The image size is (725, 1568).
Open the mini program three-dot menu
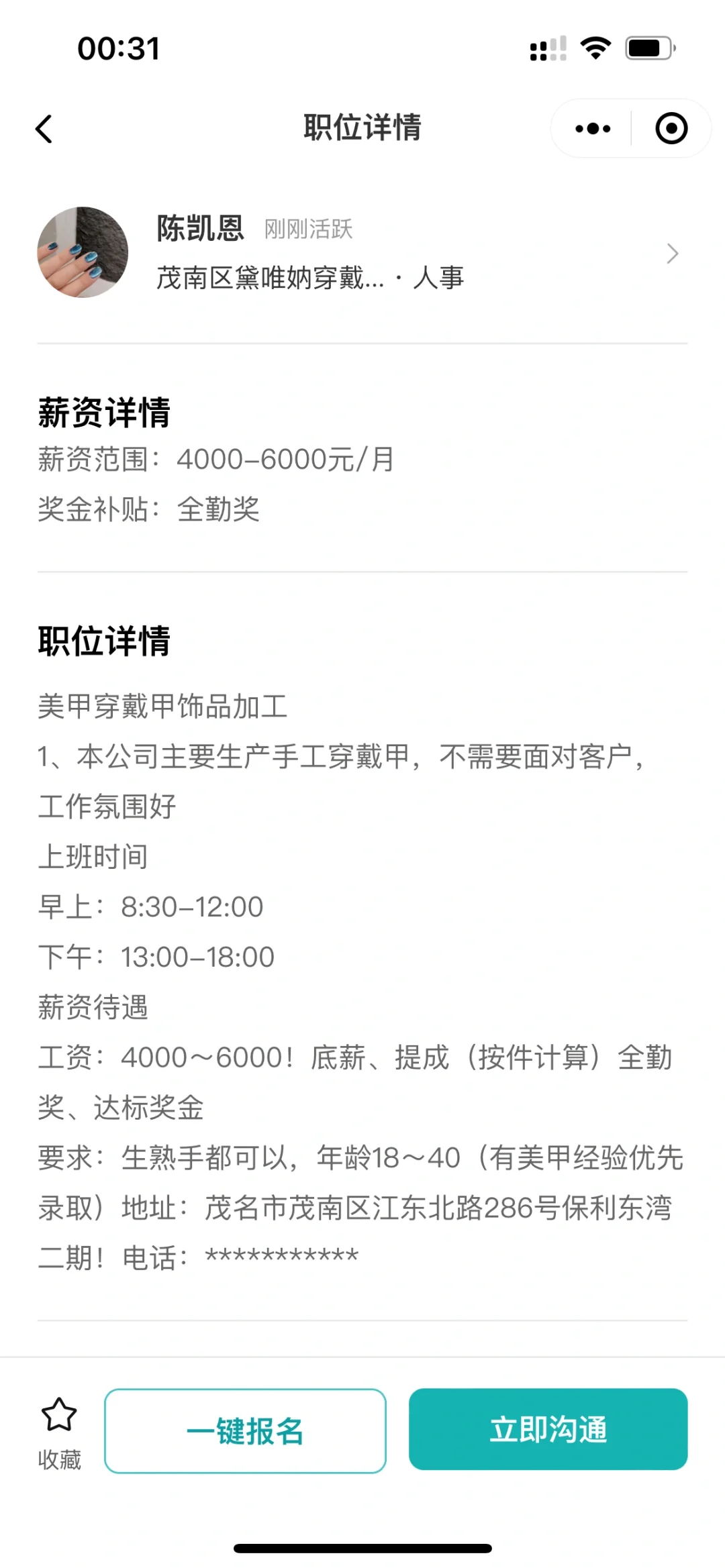[593, 128]
